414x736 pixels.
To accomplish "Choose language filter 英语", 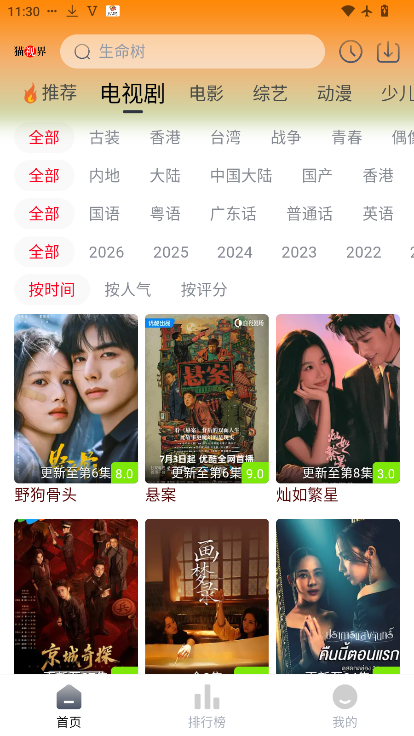I will tap(378, 214).
